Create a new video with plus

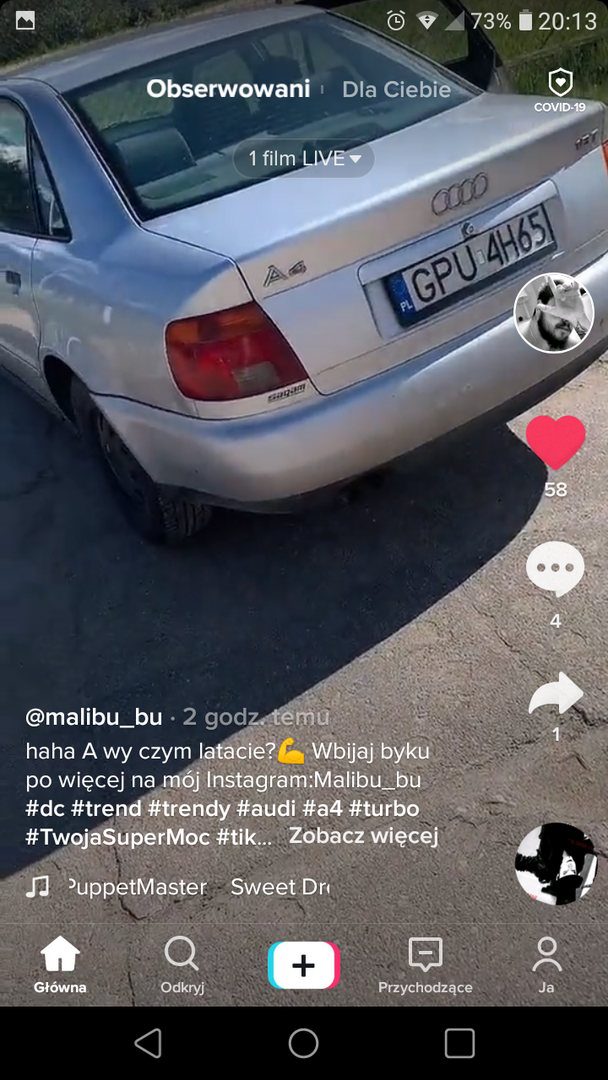coord(304,965)
